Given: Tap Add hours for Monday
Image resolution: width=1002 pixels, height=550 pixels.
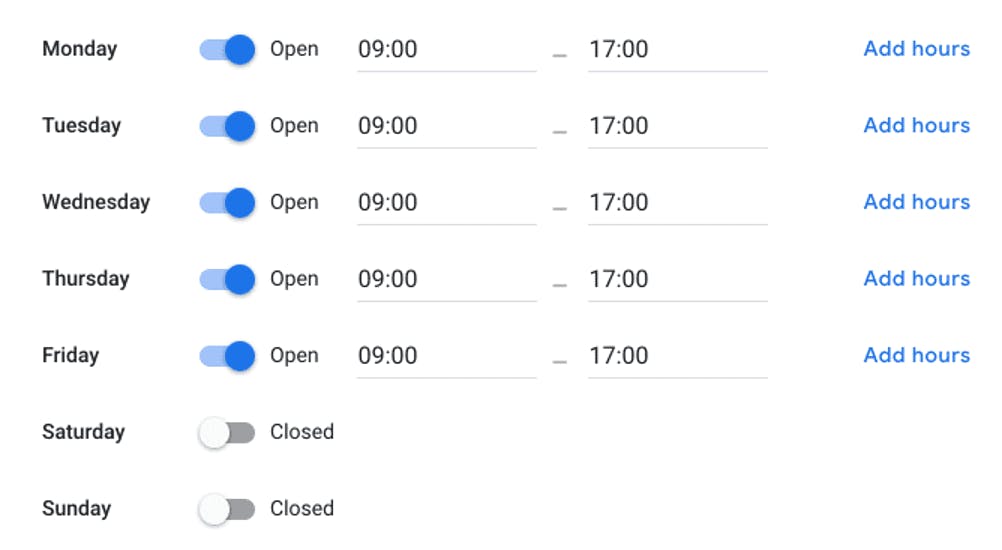Looking at the screenshot, I should tap(916, 49).
